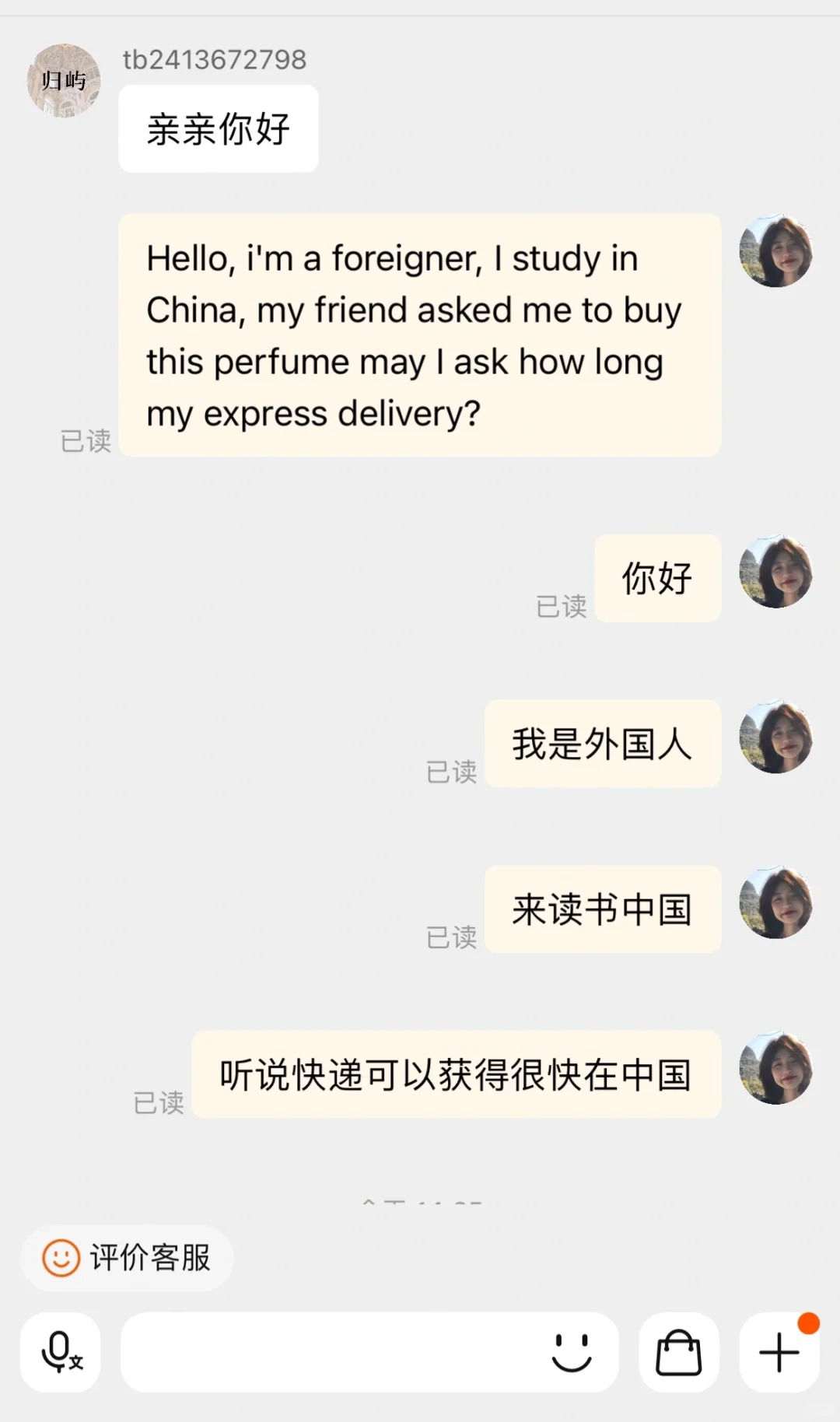Toggle the extra tools panel with plus
This screenshot has width=840, height=1422.
tap(779, 1354)
